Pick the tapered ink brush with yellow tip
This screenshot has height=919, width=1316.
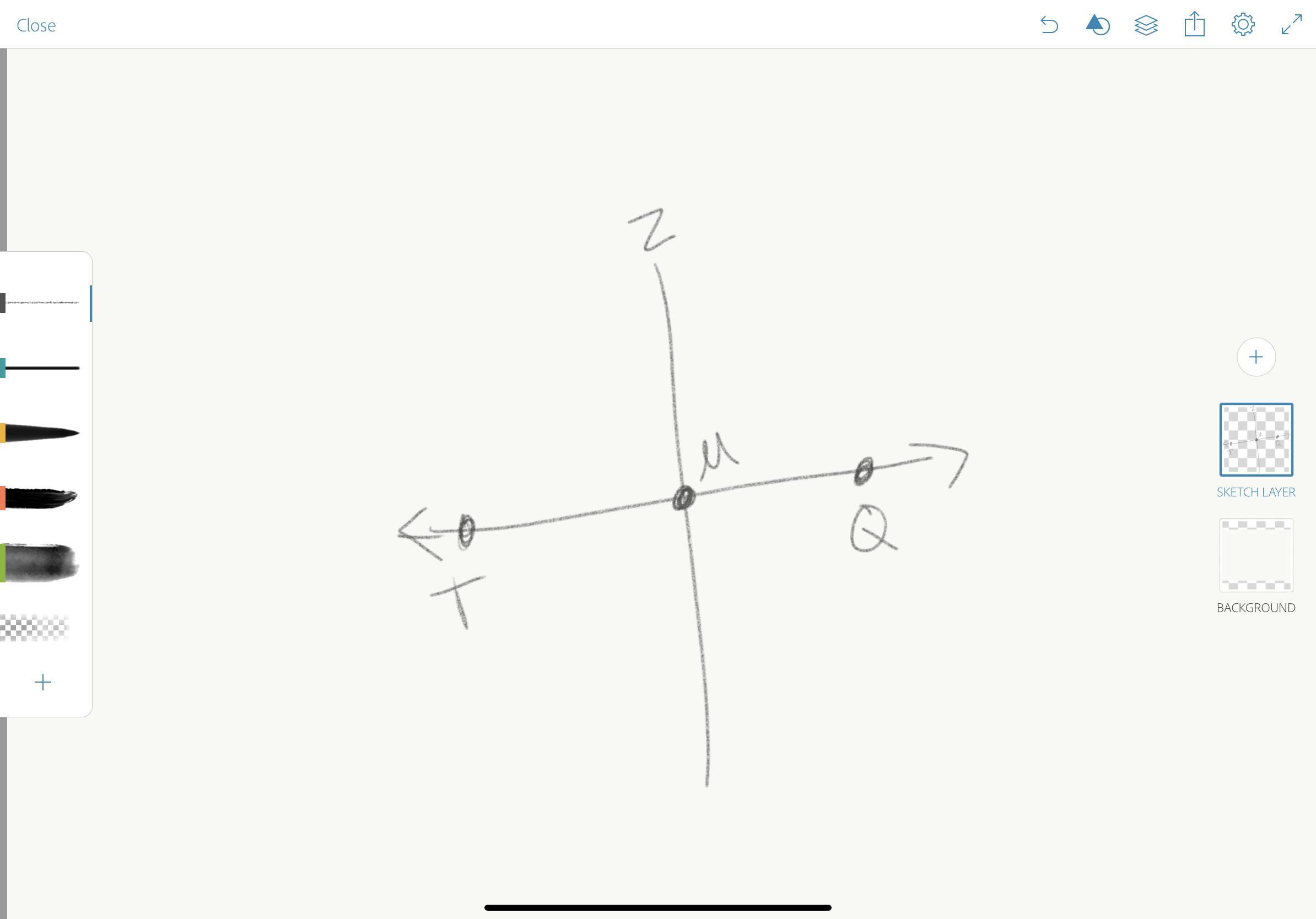tap(42, 433)
